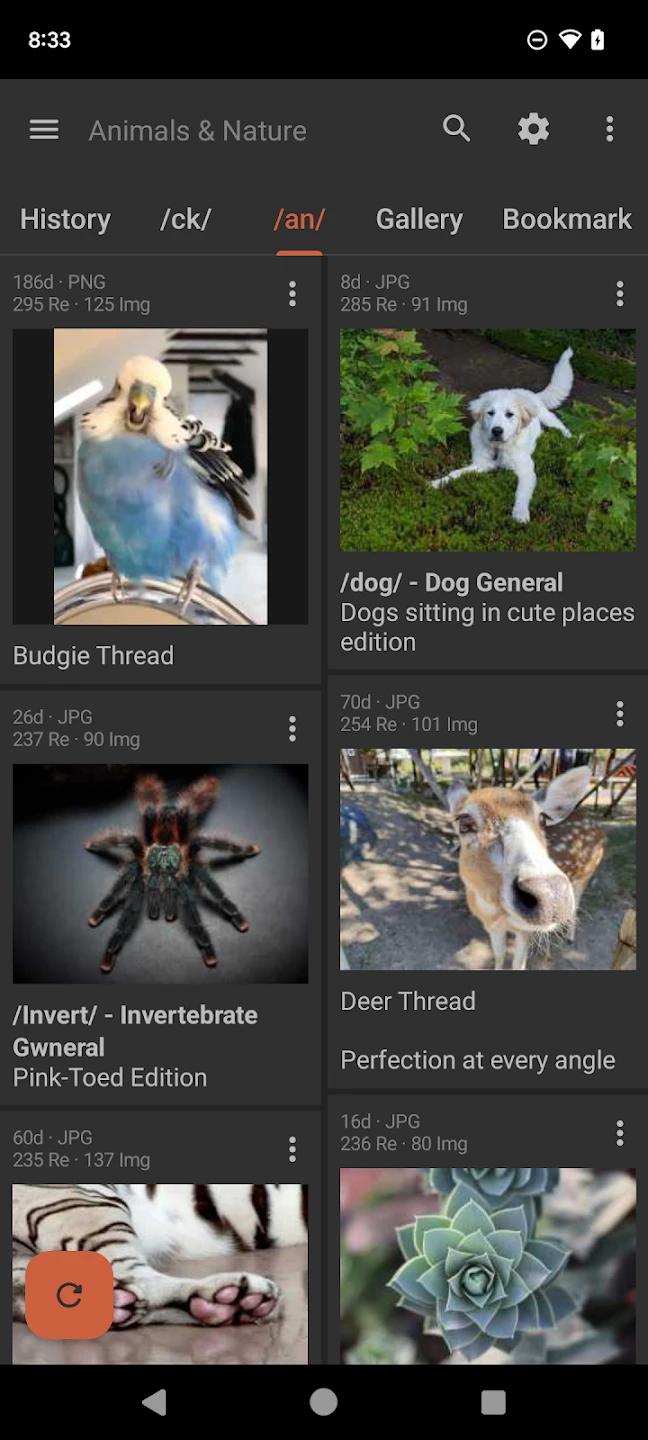Switch to the Gallery tab
Screen dimensions: 648x1440
419,219
